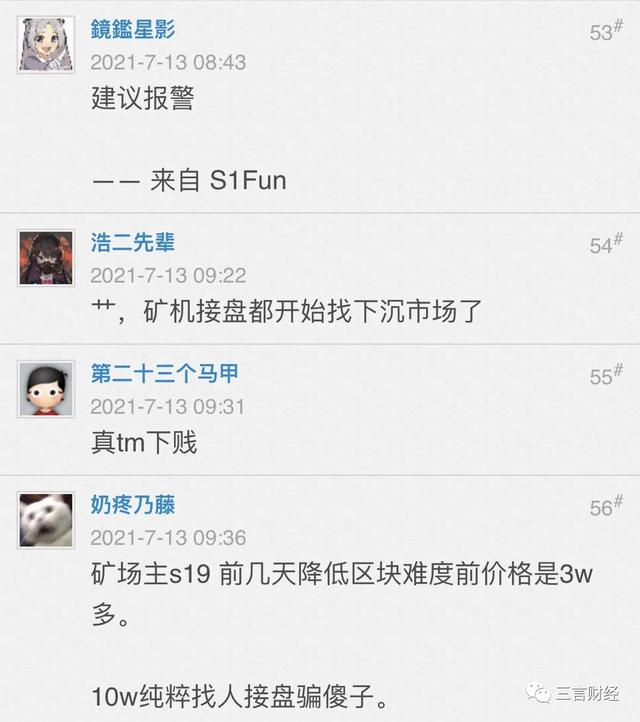Open 鏡鑑星影's user profile link
This screenshot has height=722, width=640.
point(132,29)
